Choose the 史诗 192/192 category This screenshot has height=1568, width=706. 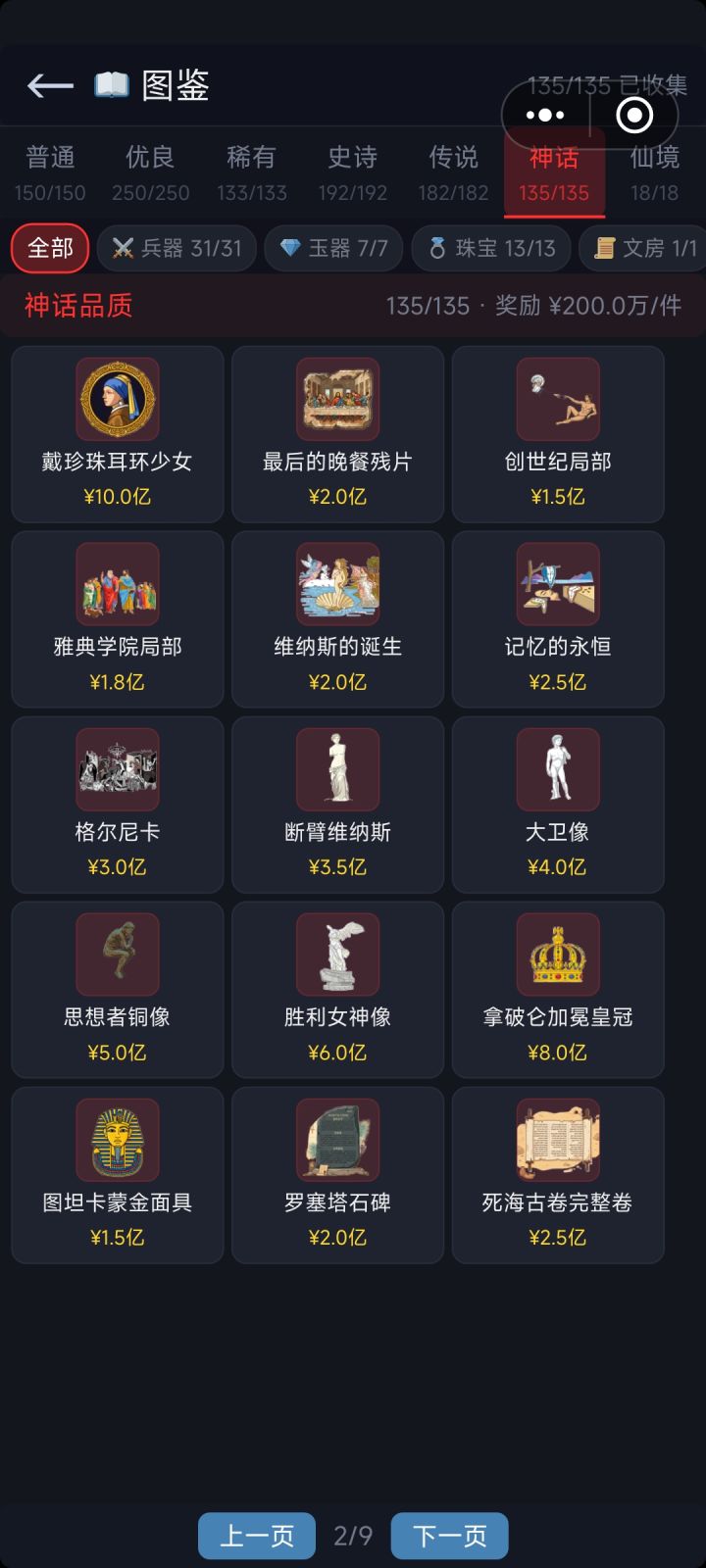[353, 171]
